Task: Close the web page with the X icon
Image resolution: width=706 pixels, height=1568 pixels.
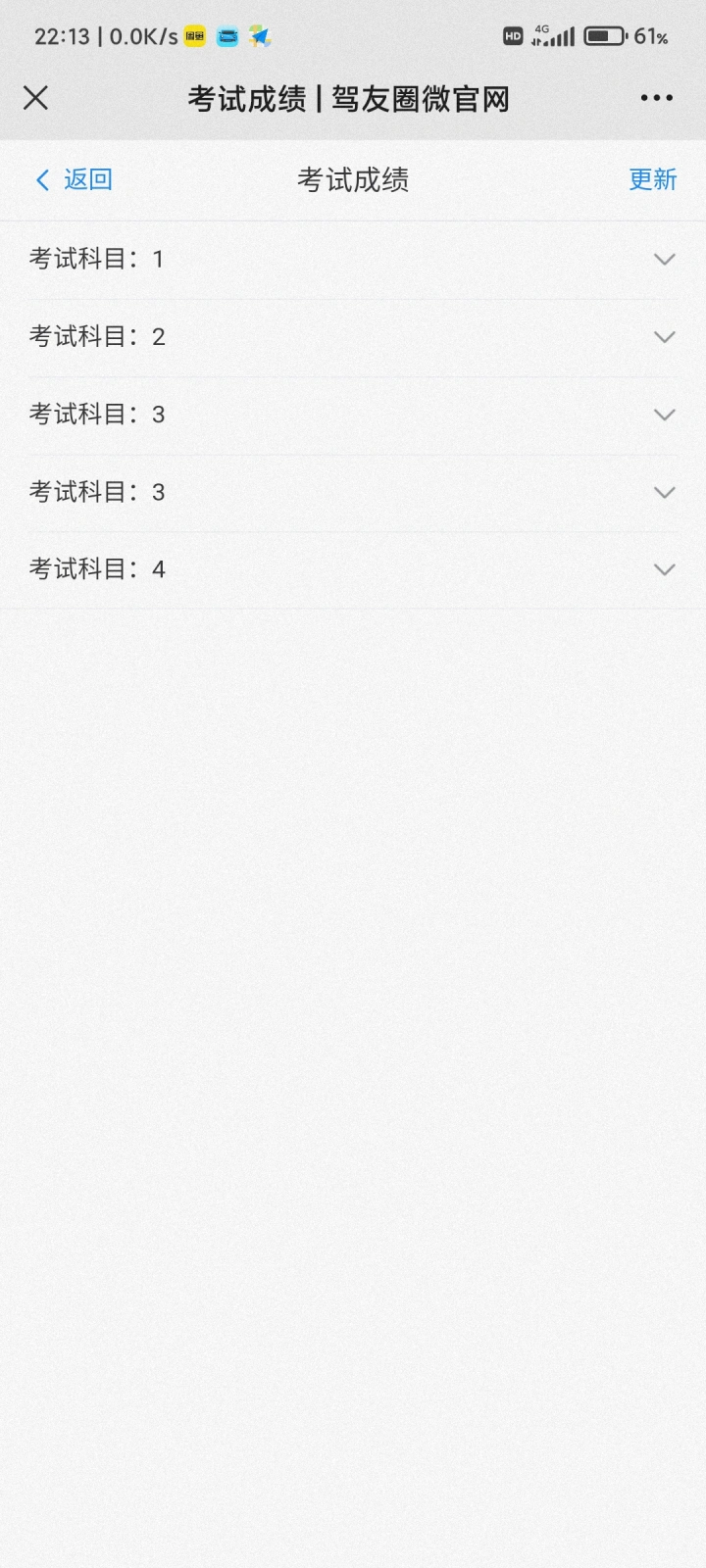Action: [35, 98]
